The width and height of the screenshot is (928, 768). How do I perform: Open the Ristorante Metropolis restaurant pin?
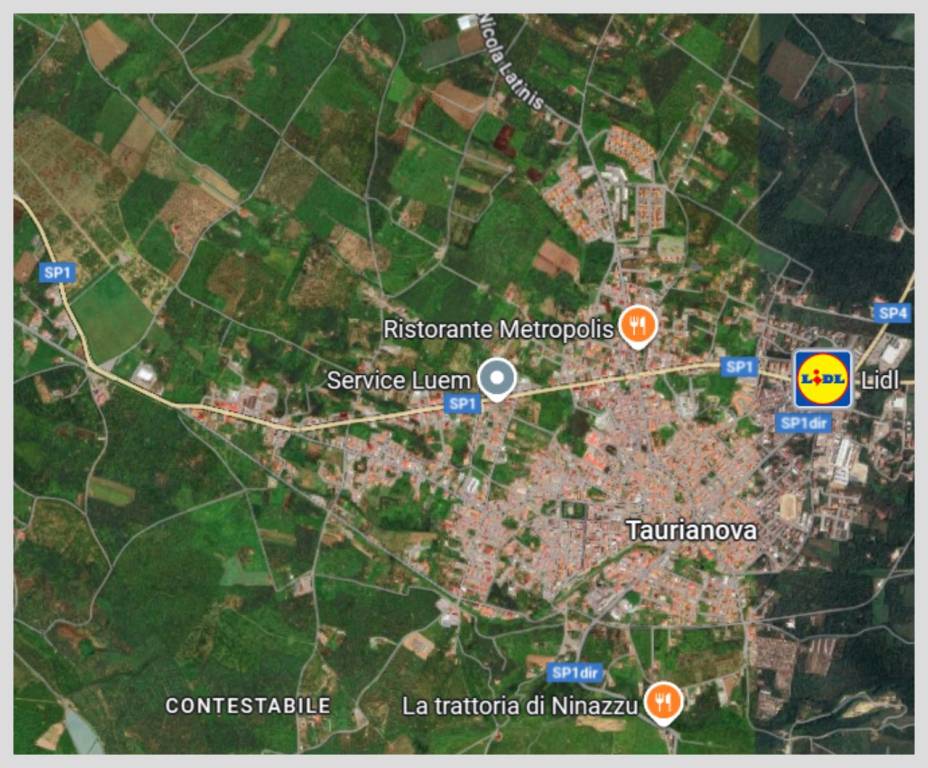click(636, 326)
